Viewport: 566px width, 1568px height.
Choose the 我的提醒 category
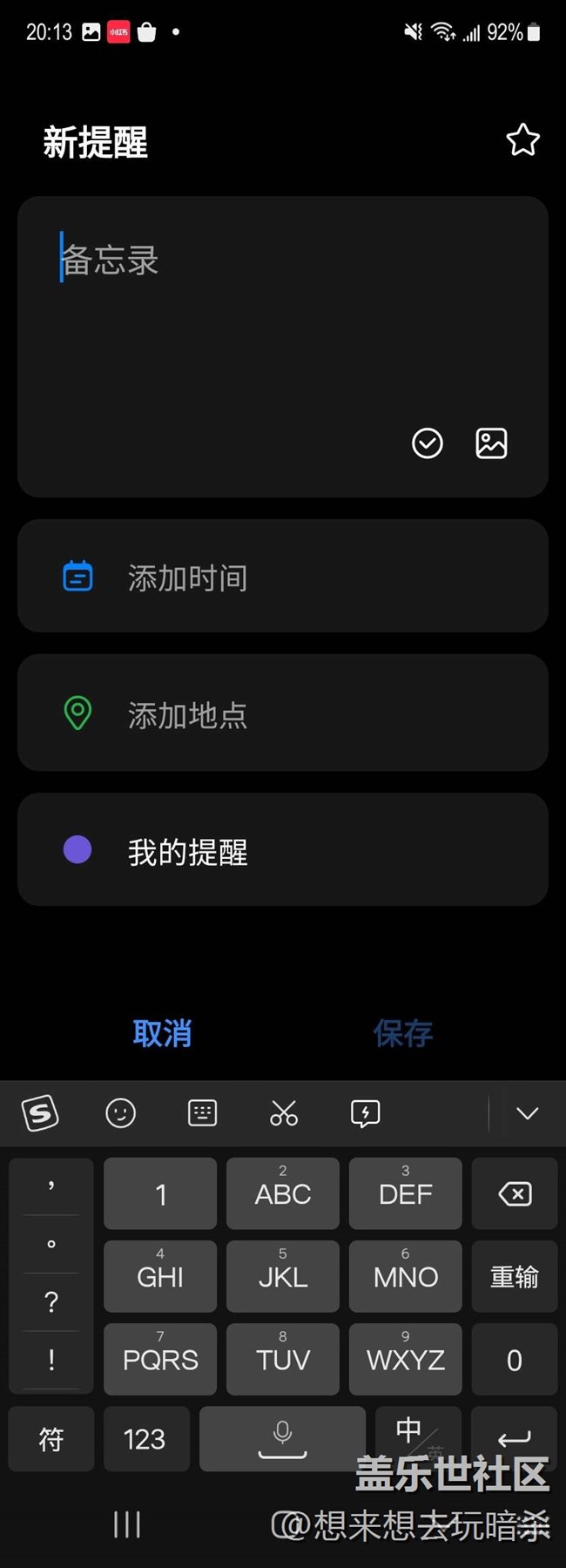[282, 850]
